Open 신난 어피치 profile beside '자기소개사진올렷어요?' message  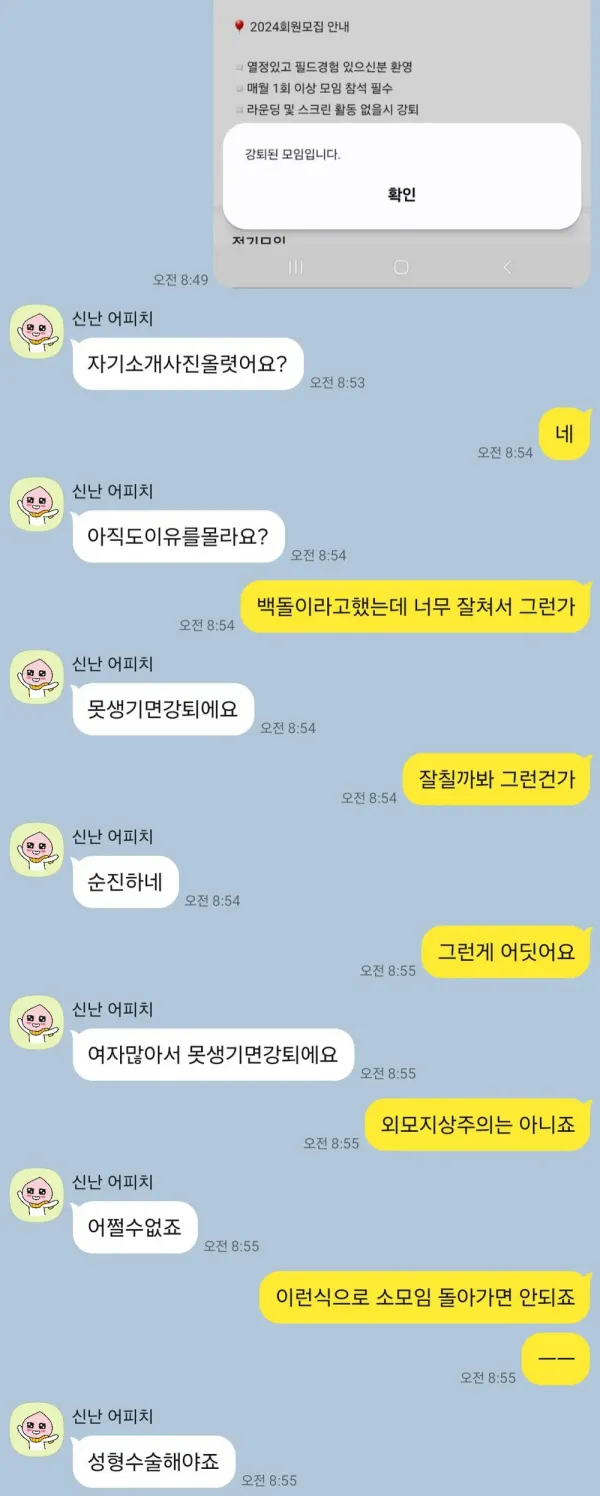click(37, 333)
